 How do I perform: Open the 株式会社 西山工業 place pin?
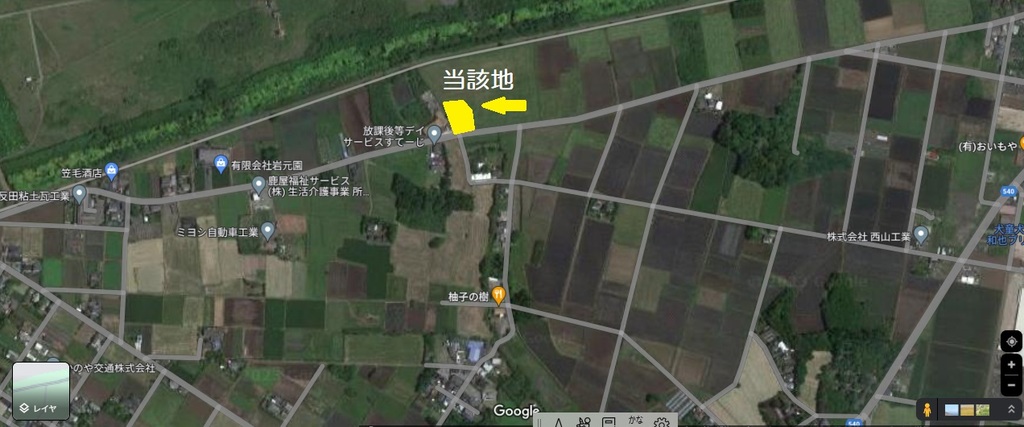pyautogui.click(x=920, y=236)
